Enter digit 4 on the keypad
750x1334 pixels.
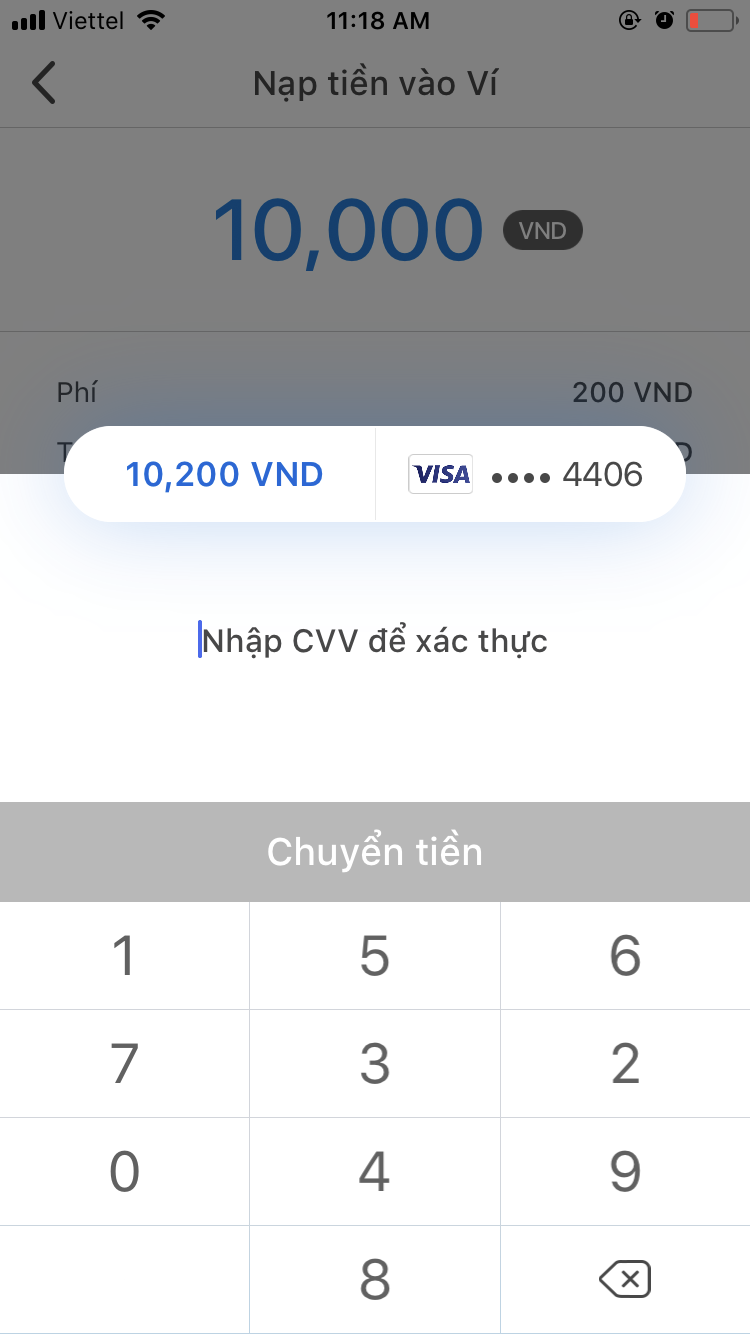coord(375,1172)
